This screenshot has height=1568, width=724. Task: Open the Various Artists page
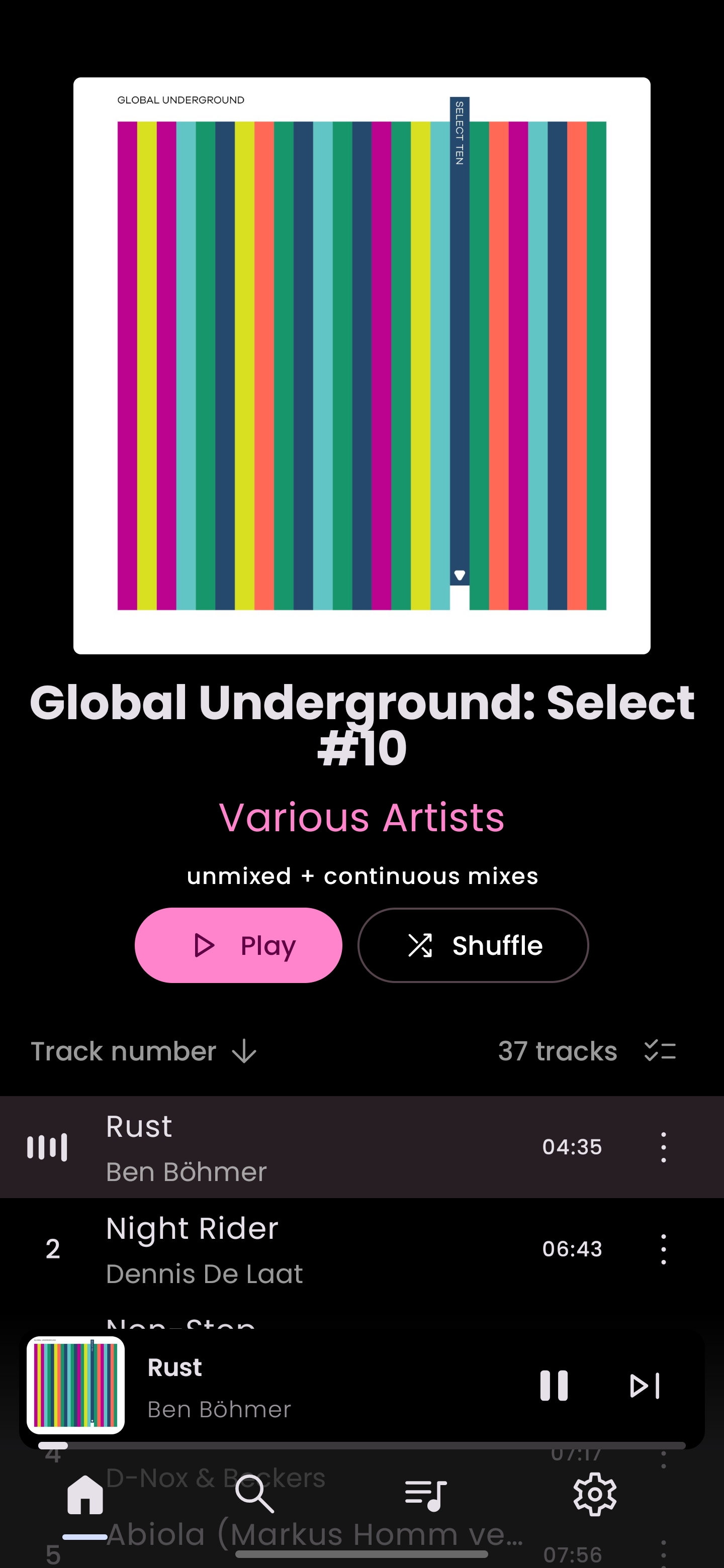[x=361, y=817]
